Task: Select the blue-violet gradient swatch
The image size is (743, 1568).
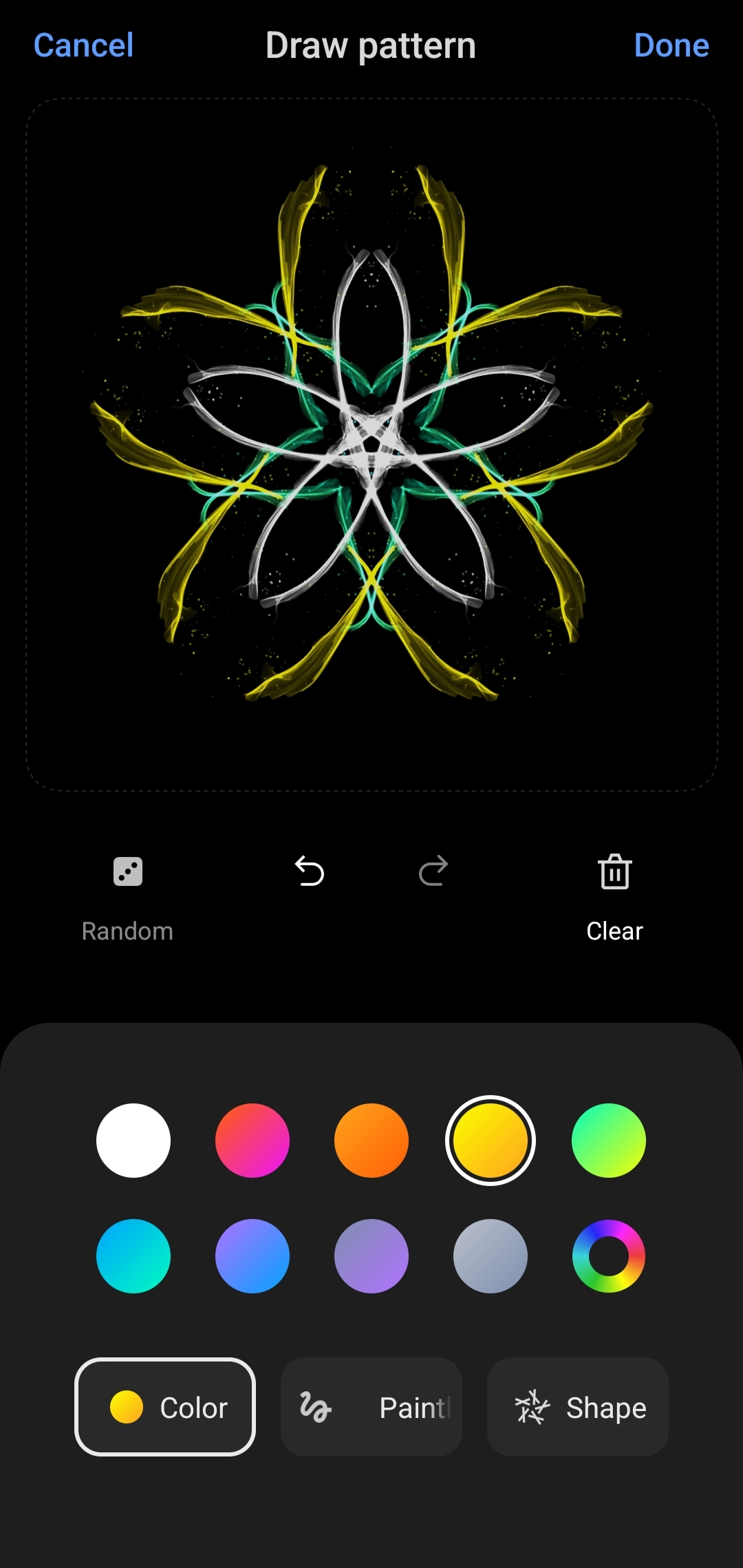Action: tap(252, 1256)
